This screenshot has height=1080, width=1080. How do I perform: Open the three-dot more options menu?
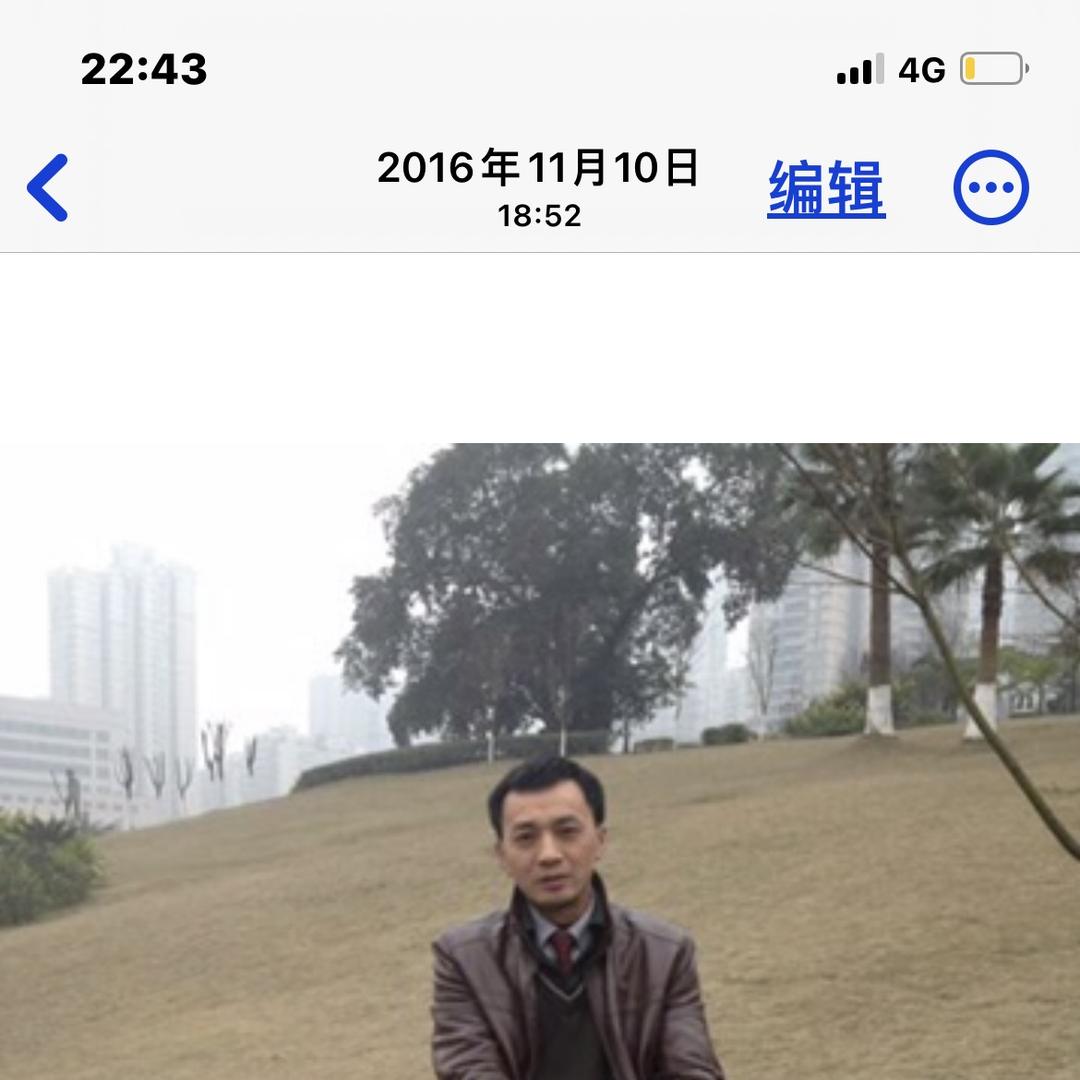click(991, 187)
